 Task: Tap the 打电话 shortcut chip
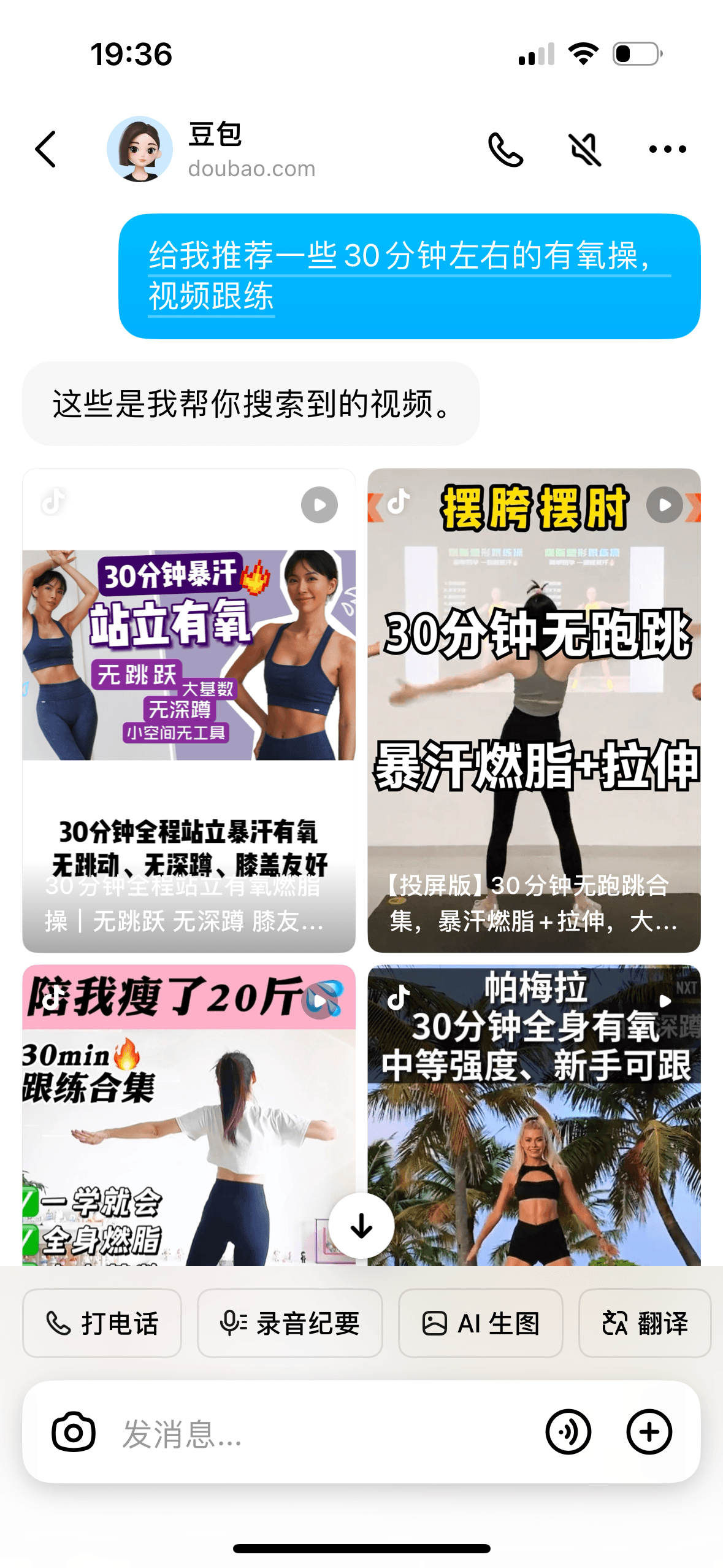click(x=102, y=1323)
